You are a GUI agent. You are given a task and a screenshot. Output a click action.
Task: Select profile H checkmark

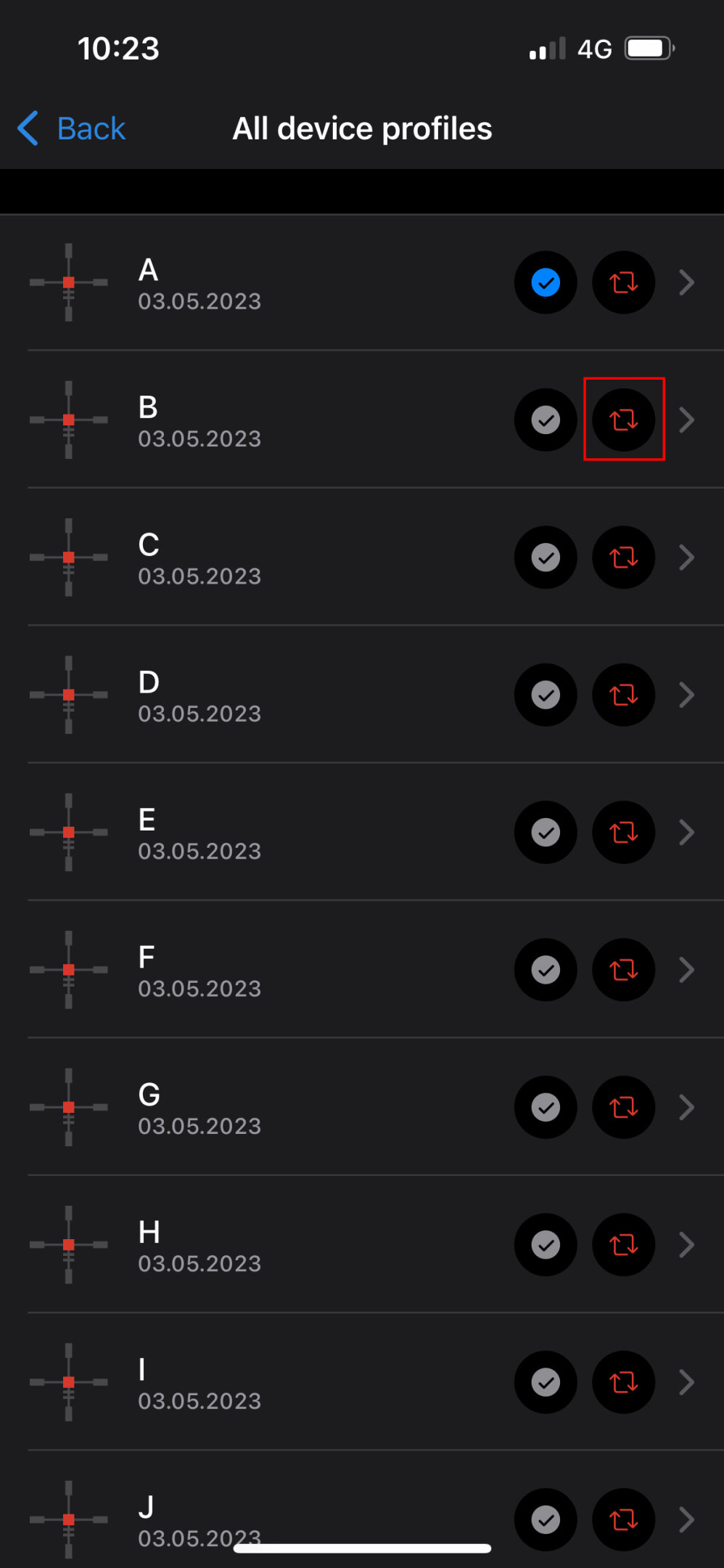tap(546, 1245)
